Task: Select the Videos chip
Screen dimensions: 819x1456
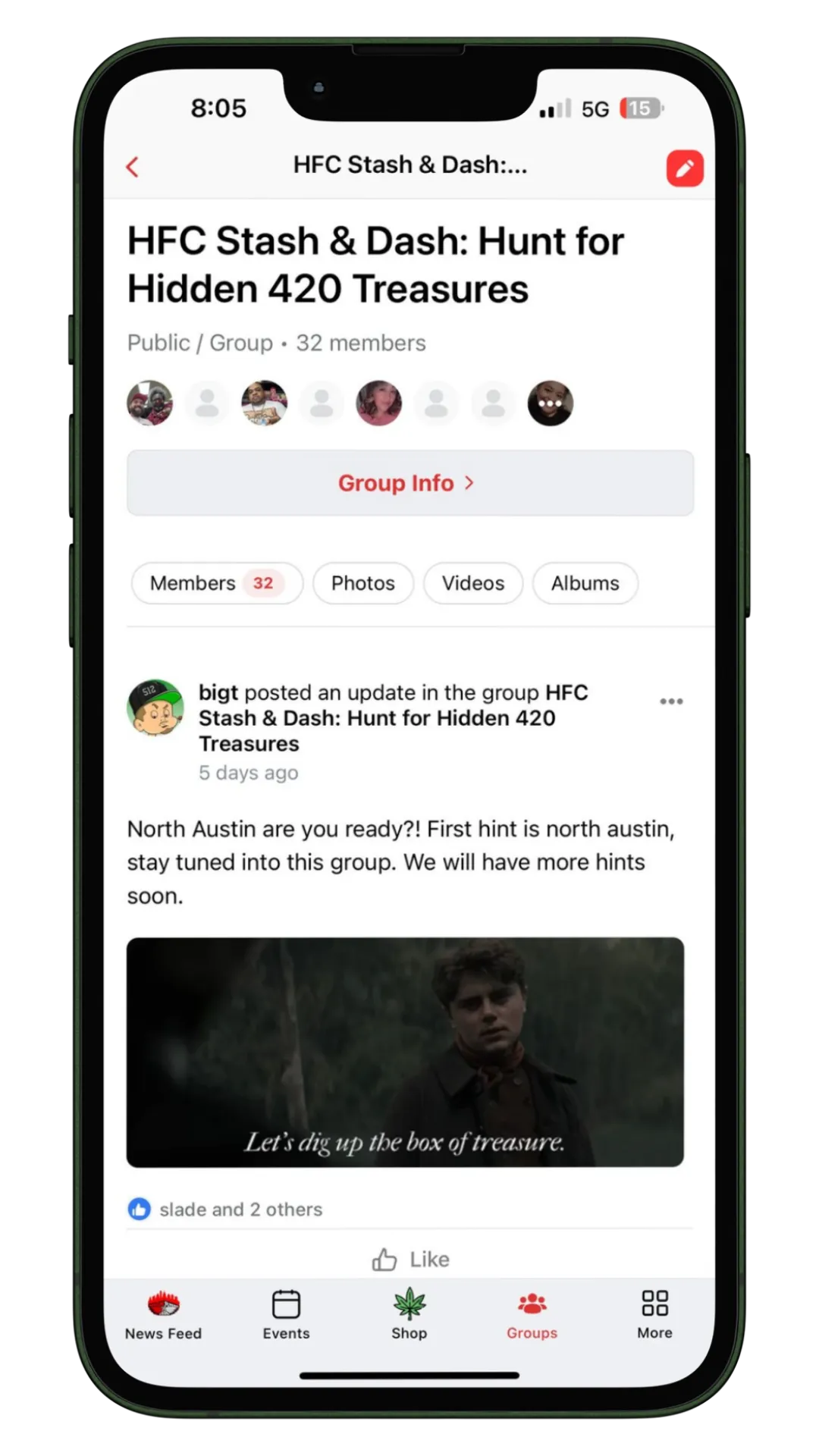Action: coord(473,583)
